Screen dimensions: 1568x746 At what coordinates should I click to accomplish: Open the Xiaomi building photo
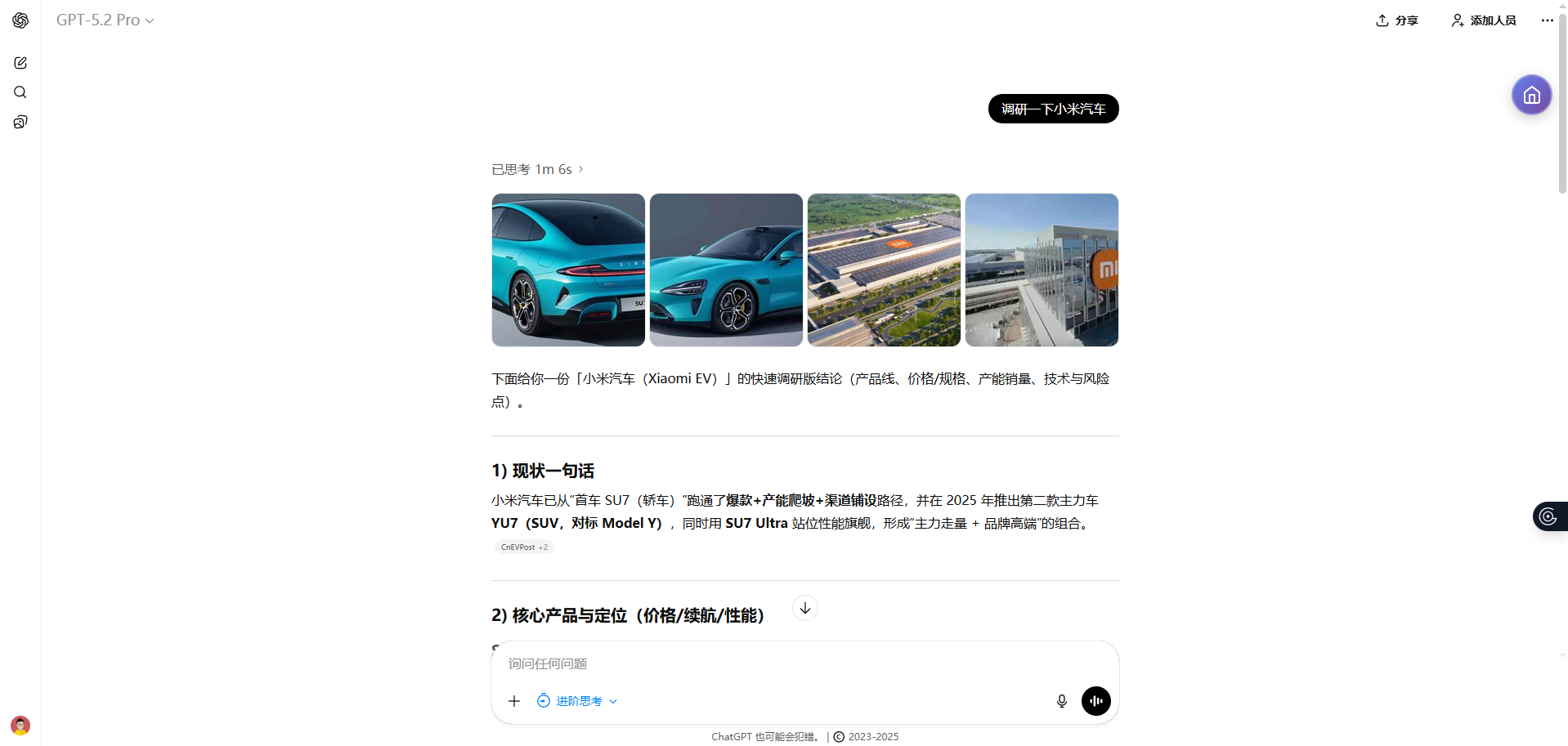pos(1042,270)
